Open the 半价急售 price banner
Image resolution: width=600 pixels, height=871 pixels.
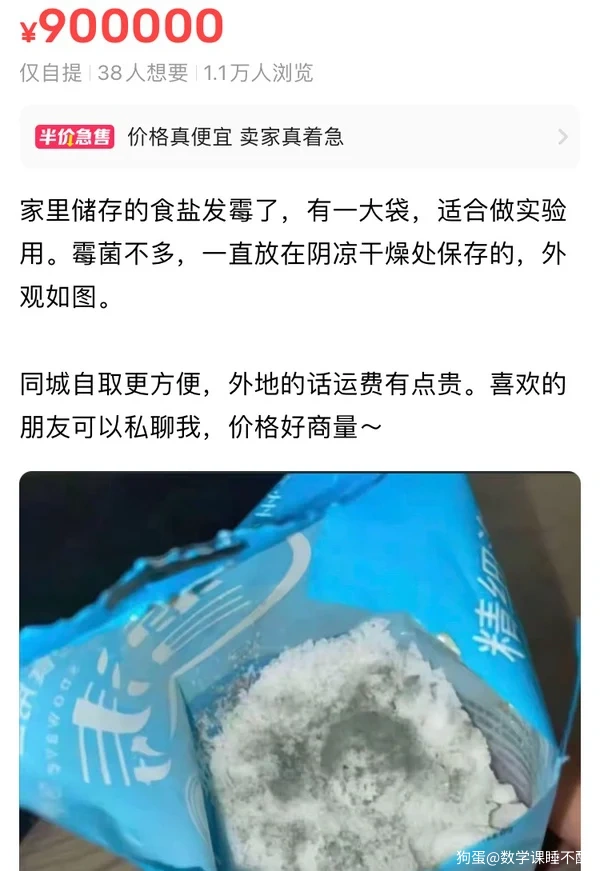[299, 137]
